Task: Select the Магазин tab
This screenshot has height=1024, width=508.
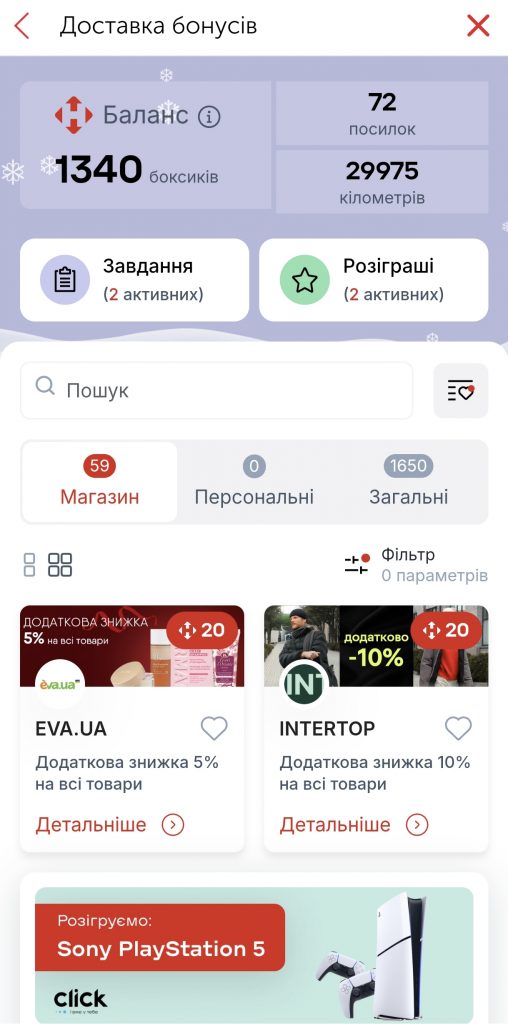Action: click(99, 482)
